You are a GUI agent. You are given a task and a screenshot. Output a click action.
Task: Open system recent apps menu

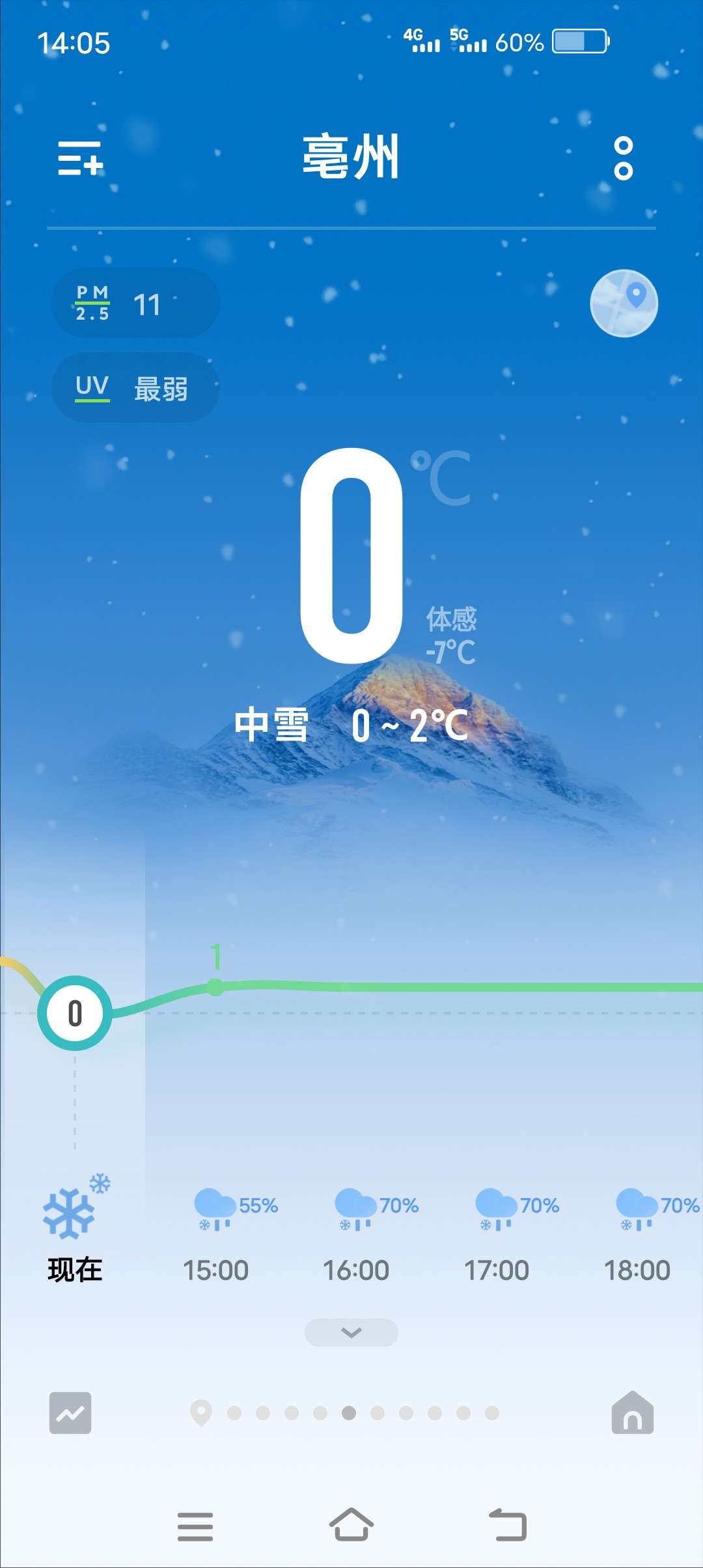[195, 1526]
